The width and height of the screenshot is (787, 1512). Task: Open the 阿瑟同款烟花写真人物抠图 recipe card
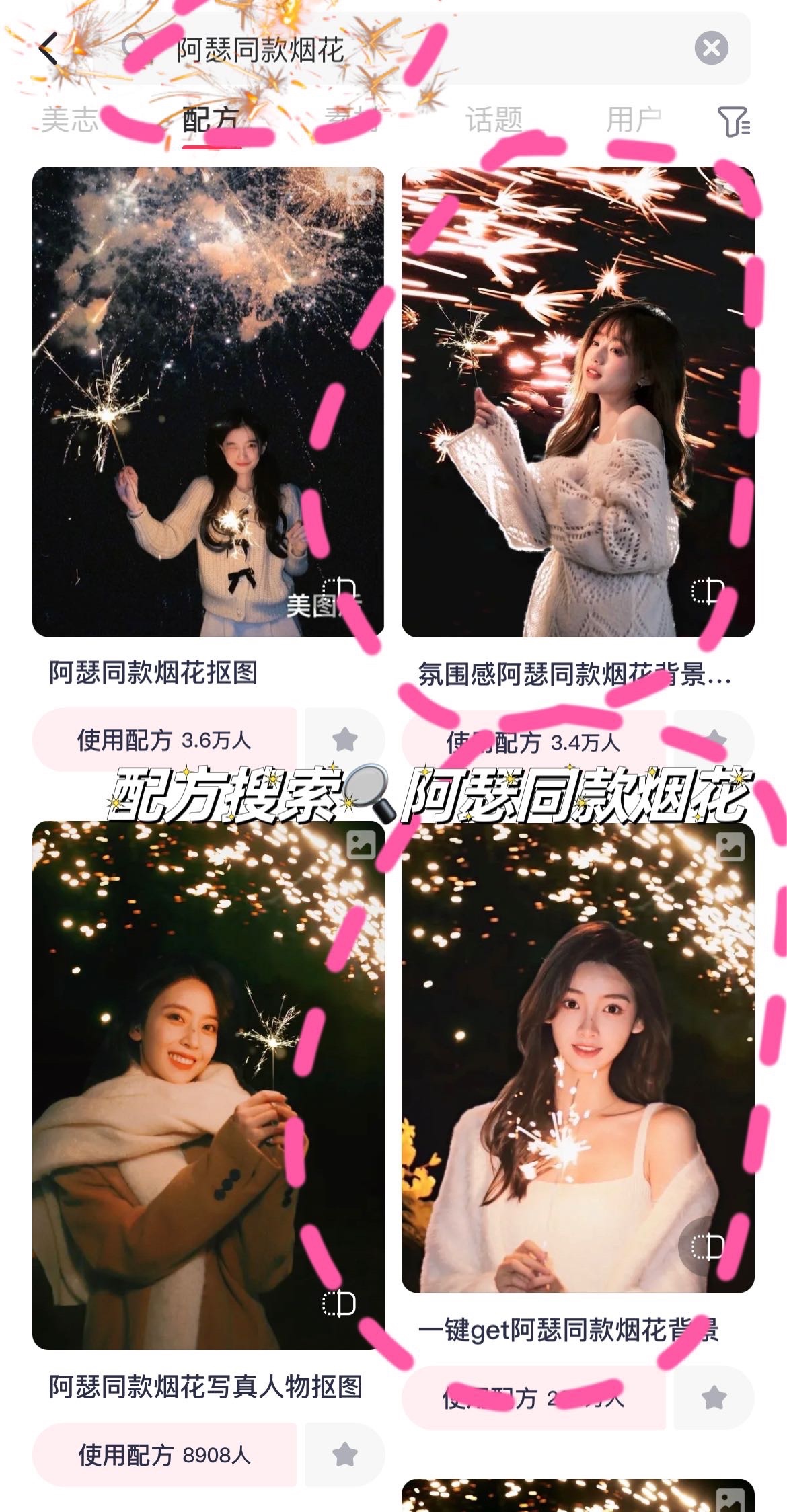click(x=208, y=1084)
